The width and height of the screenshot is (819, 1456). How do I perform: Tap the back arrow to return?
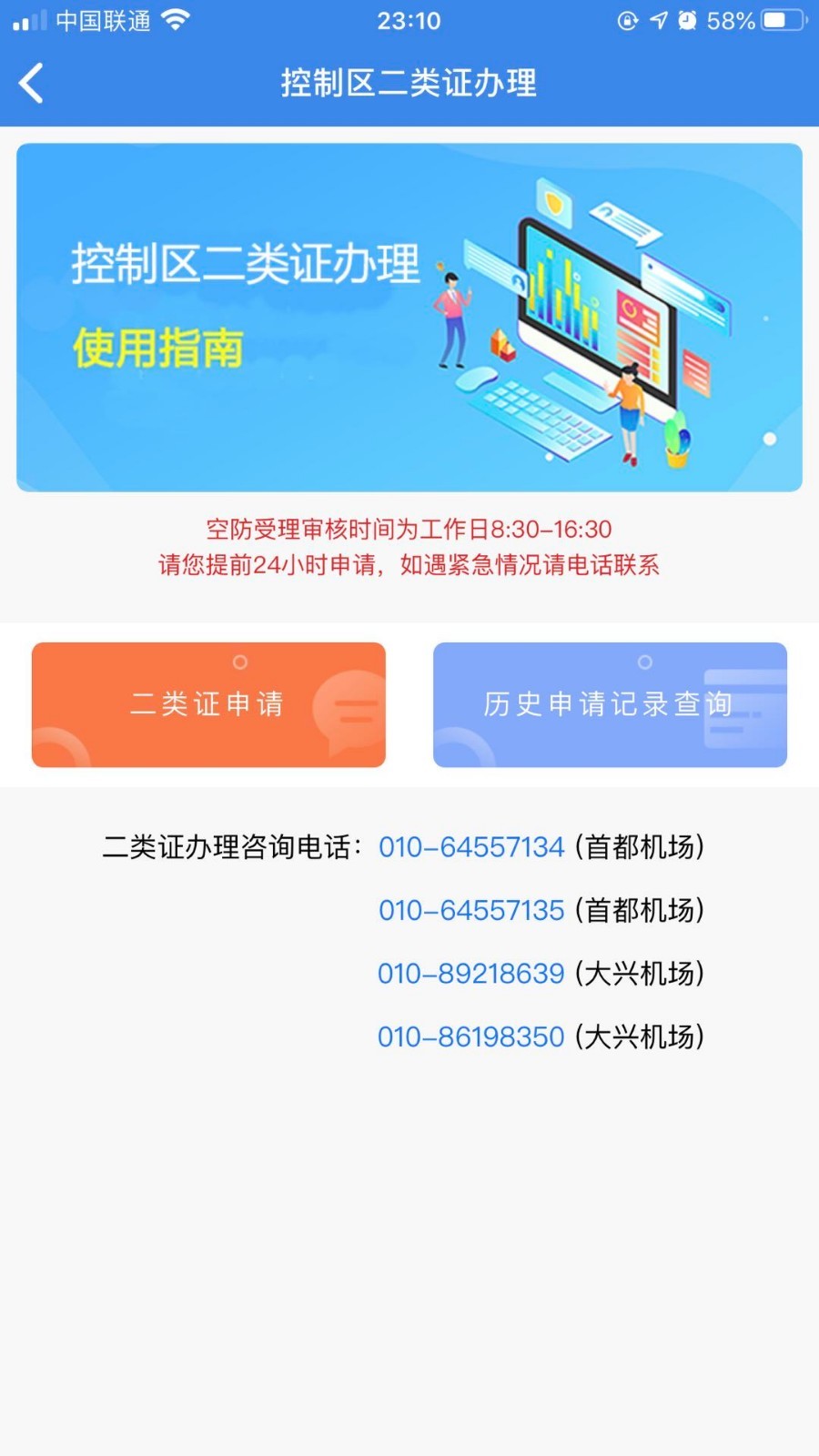30,83
